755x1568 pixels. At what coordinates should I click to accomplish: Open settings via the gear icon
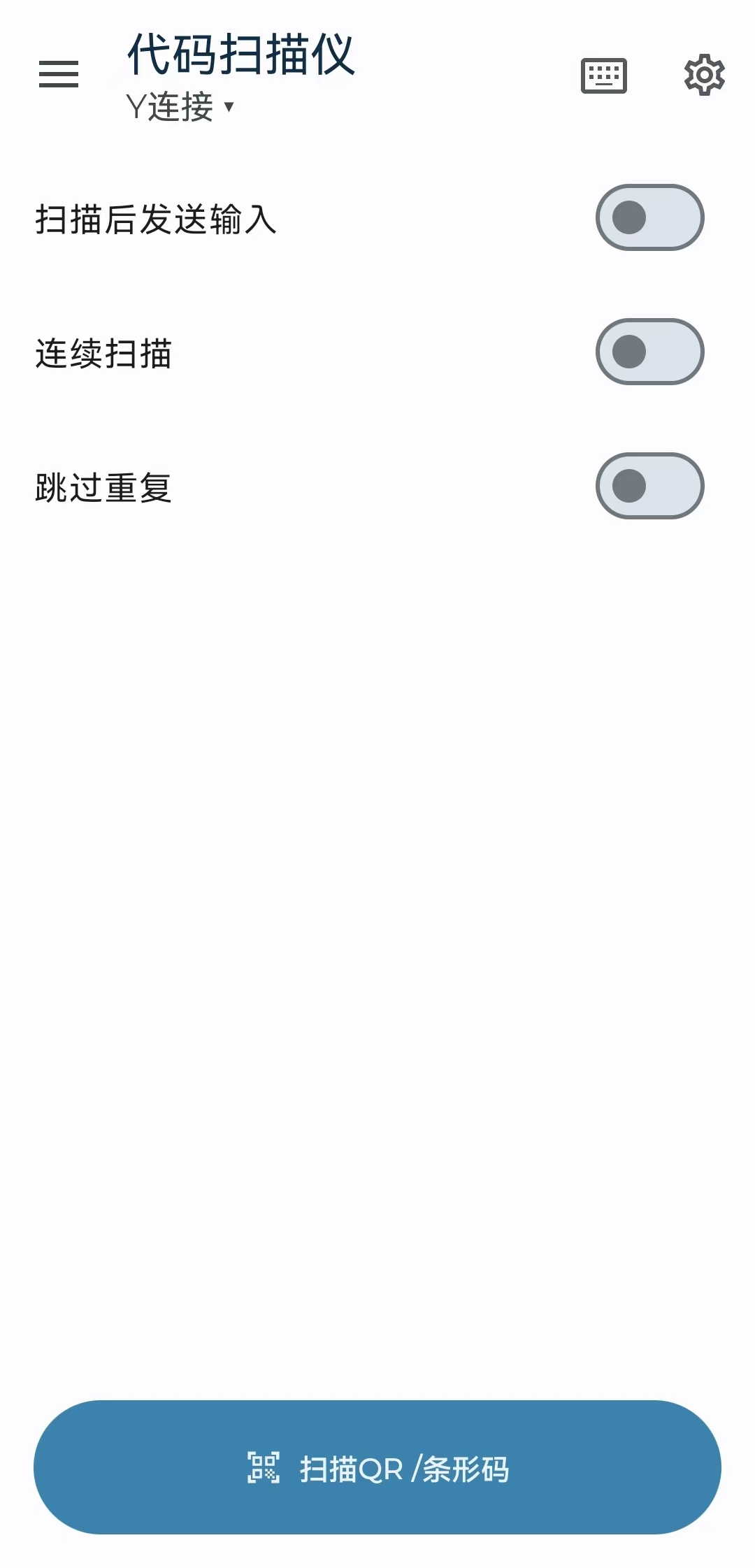pos(704,75)
